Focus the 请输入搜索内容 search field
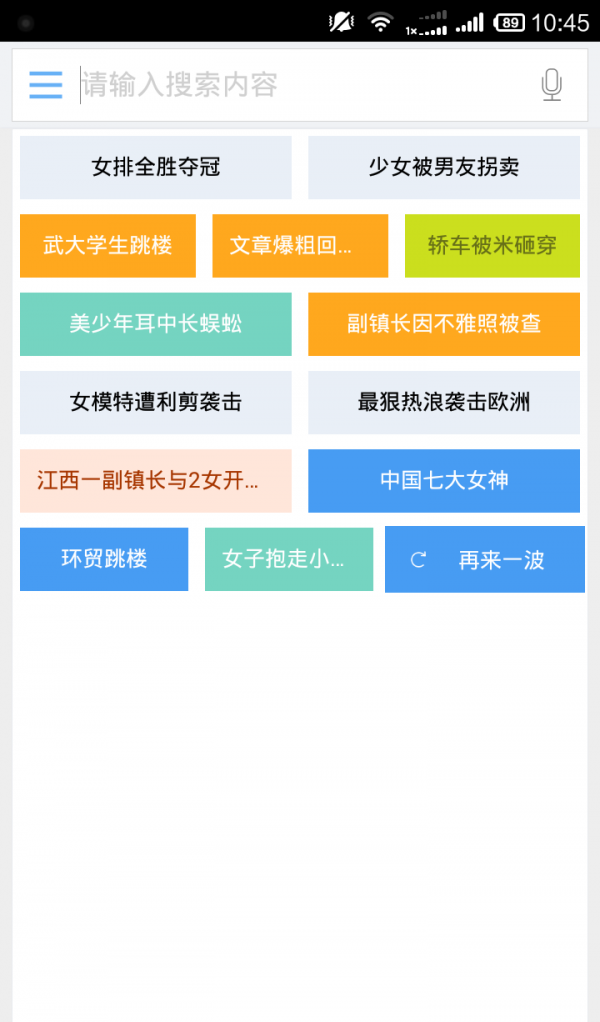 point(300,85)
